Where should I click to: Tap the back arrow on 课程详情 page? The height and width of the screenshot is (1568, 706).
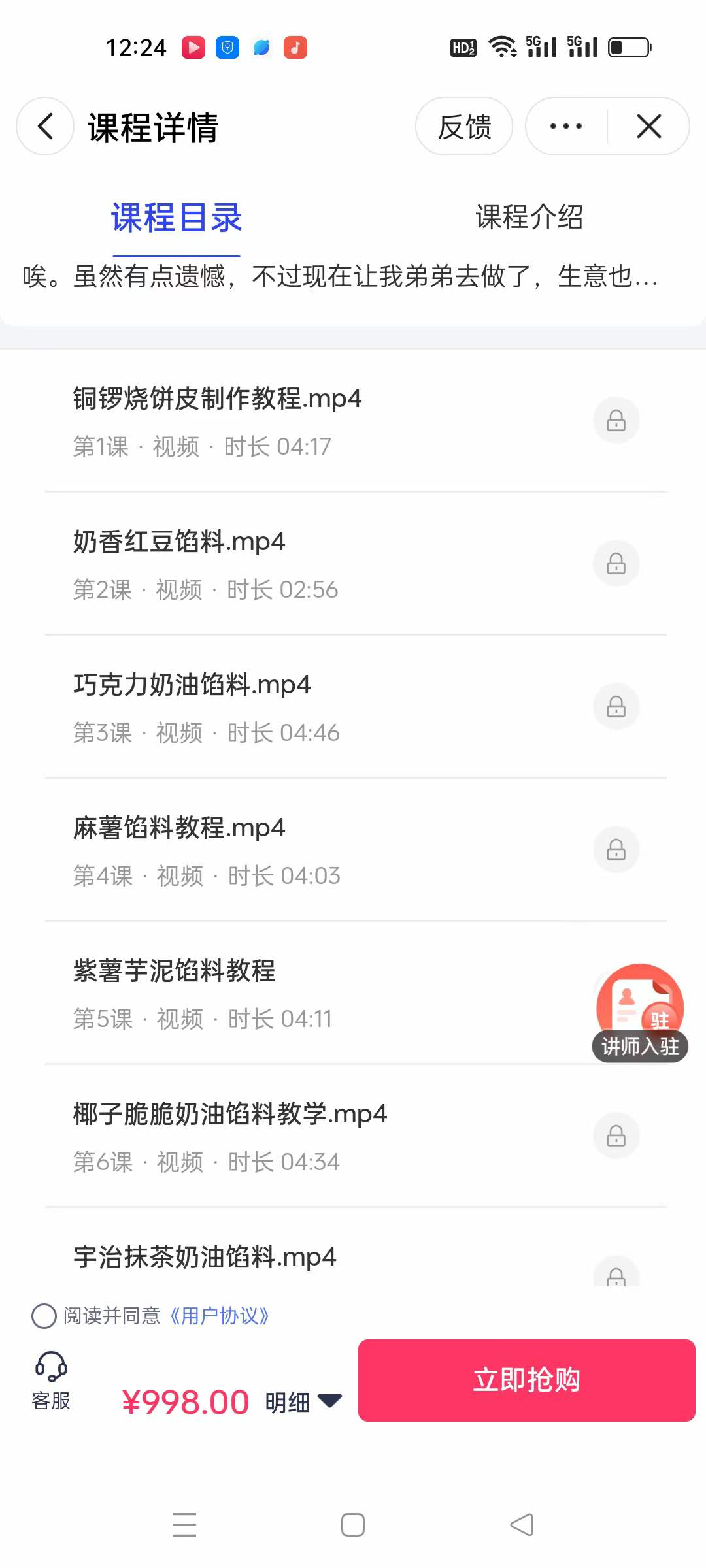(44, 126)
